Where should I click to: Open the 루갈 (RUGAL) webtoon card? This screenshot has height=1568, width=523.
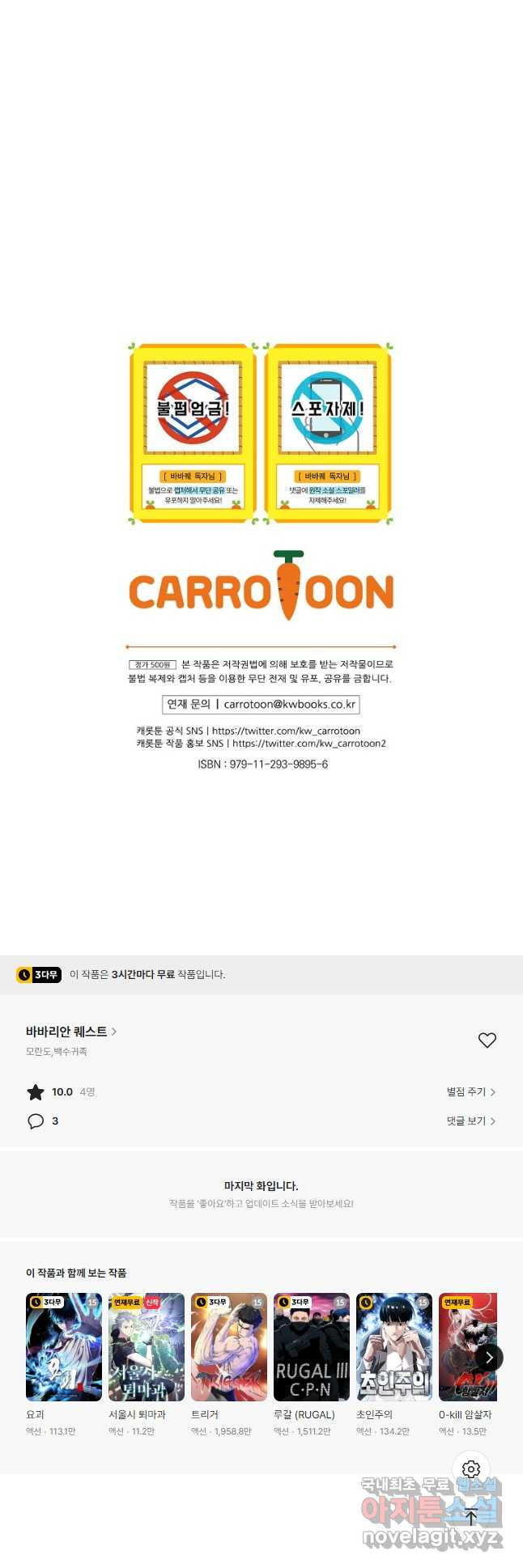312,1347
